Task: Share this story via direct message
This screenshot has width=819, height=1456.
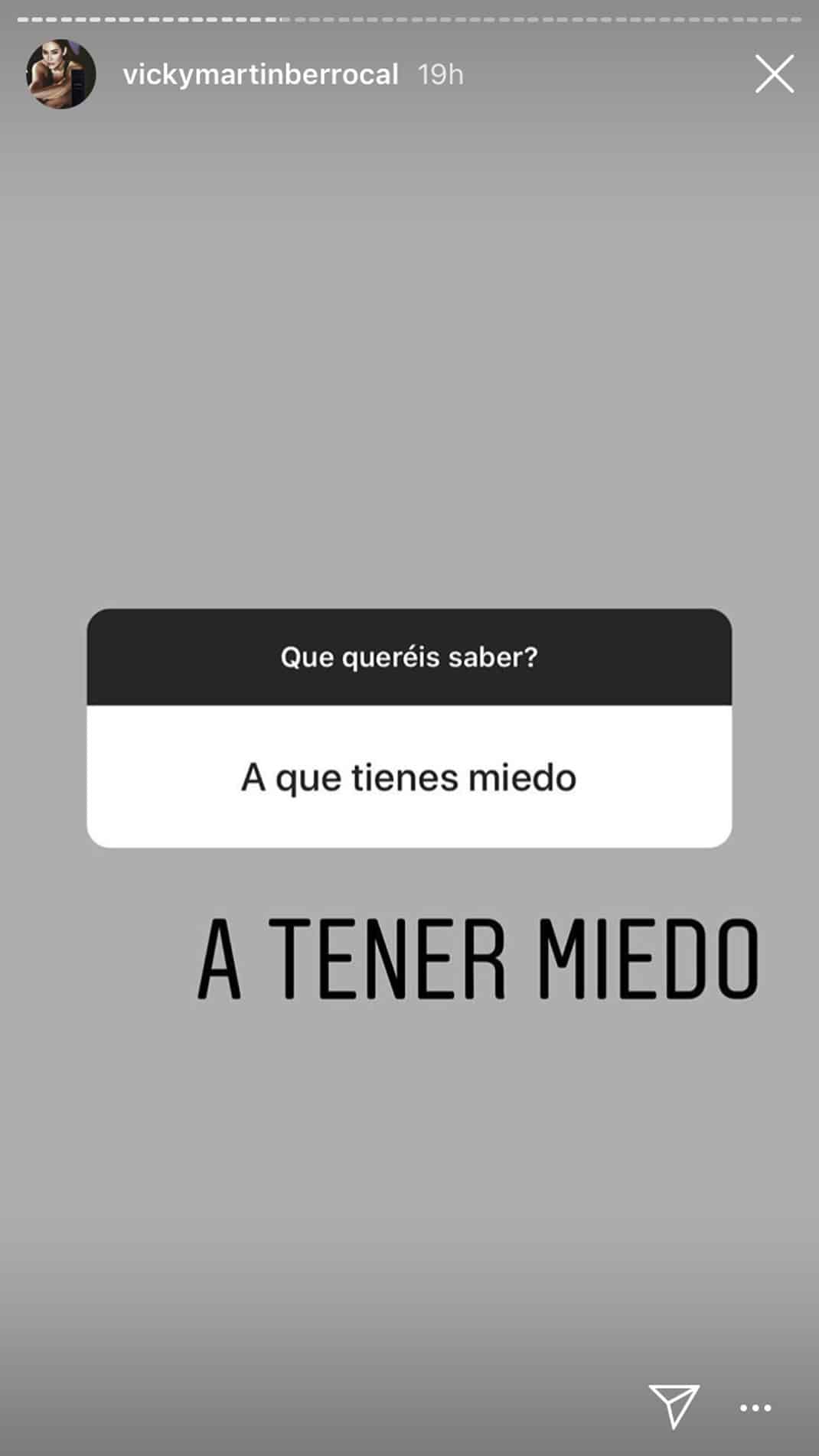Action: tap(674, 1406)
